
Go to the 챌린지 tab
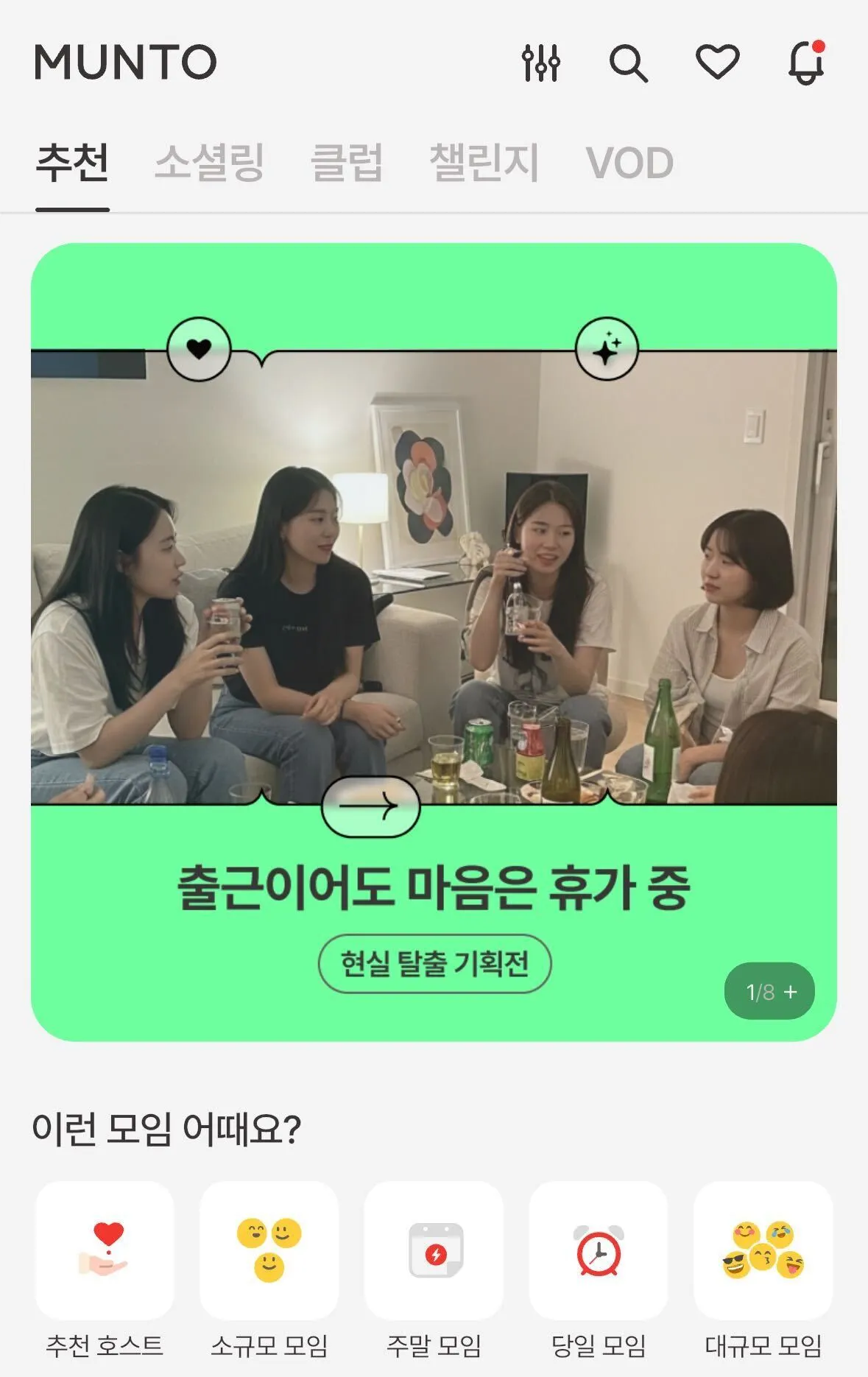coord(484,163)
